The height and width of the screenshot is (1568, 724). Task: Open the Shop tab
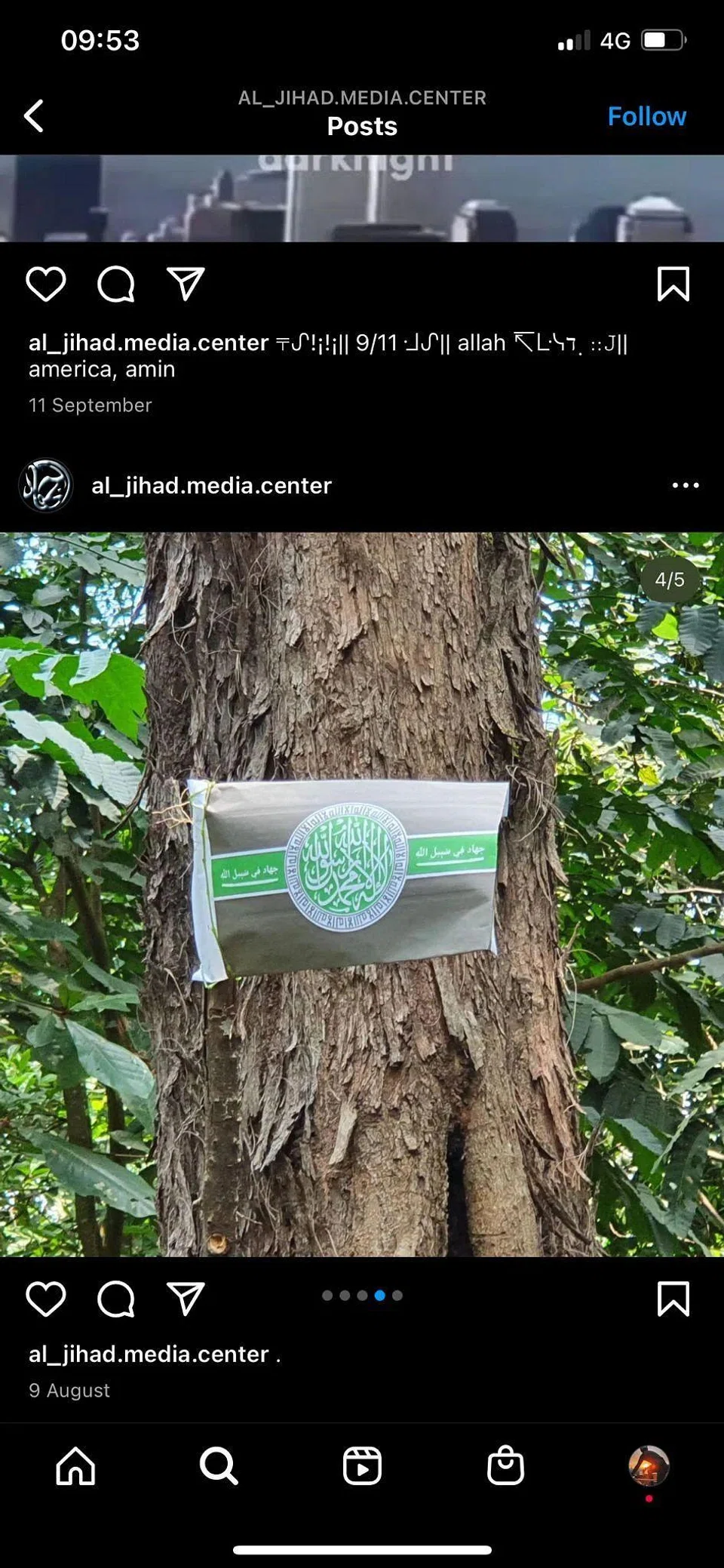coord(505,1466)
